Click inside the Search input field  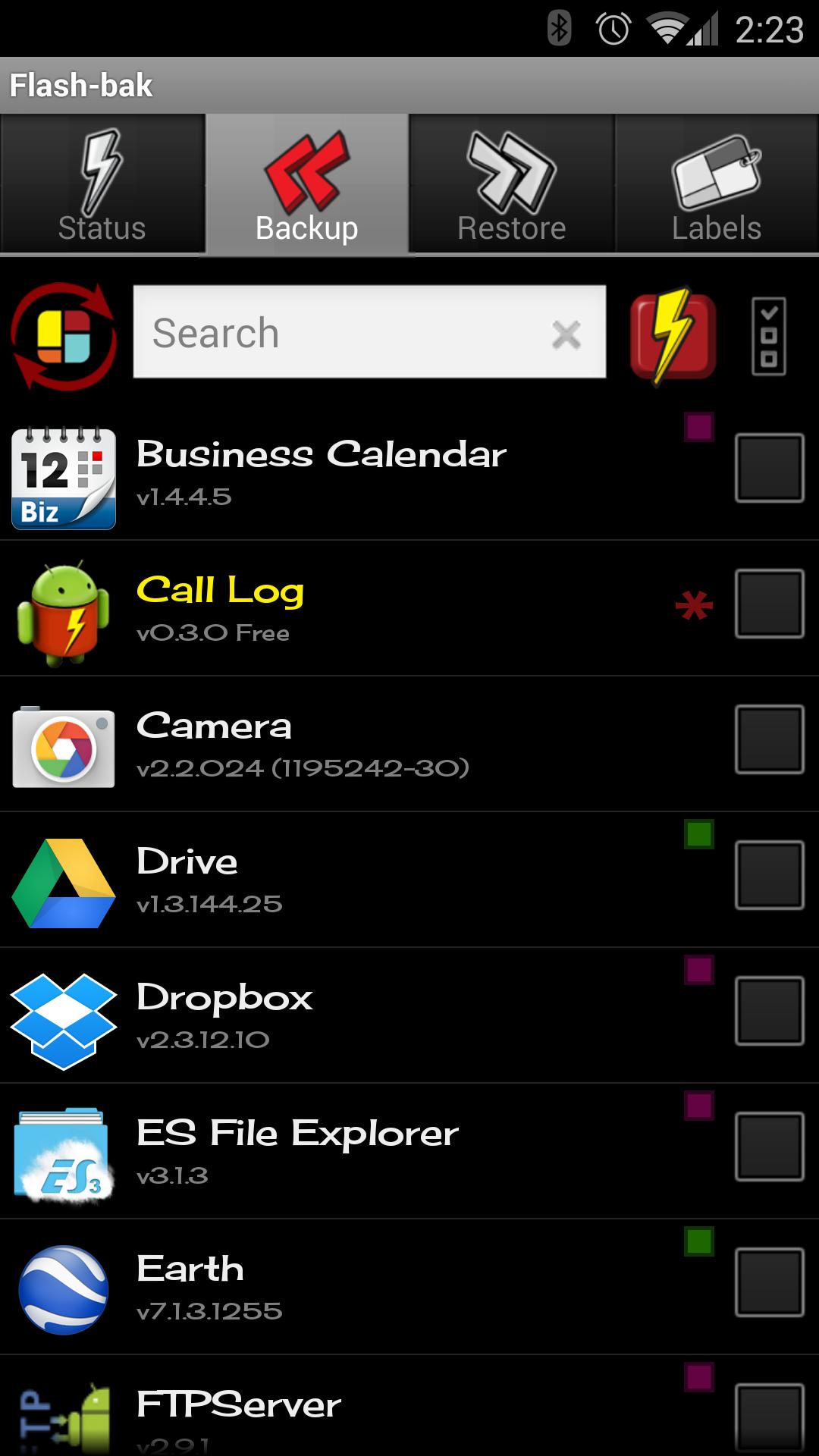point(341,332)
